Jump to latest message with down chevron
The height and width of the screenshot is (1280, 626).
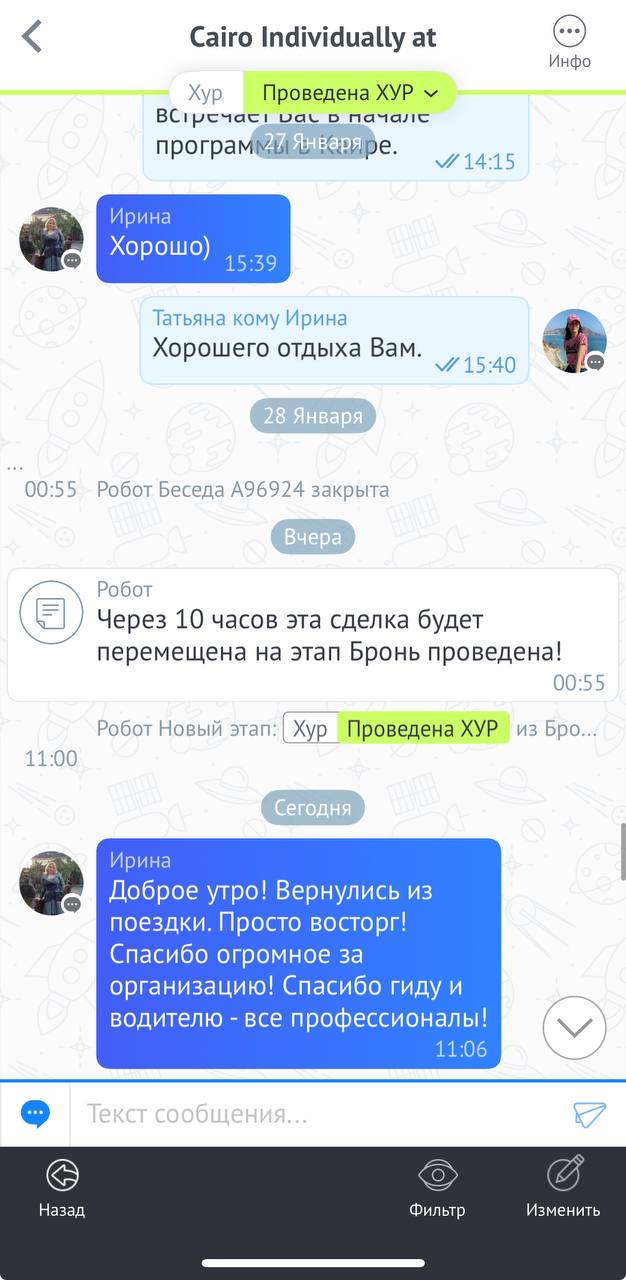coord(574,1028)
